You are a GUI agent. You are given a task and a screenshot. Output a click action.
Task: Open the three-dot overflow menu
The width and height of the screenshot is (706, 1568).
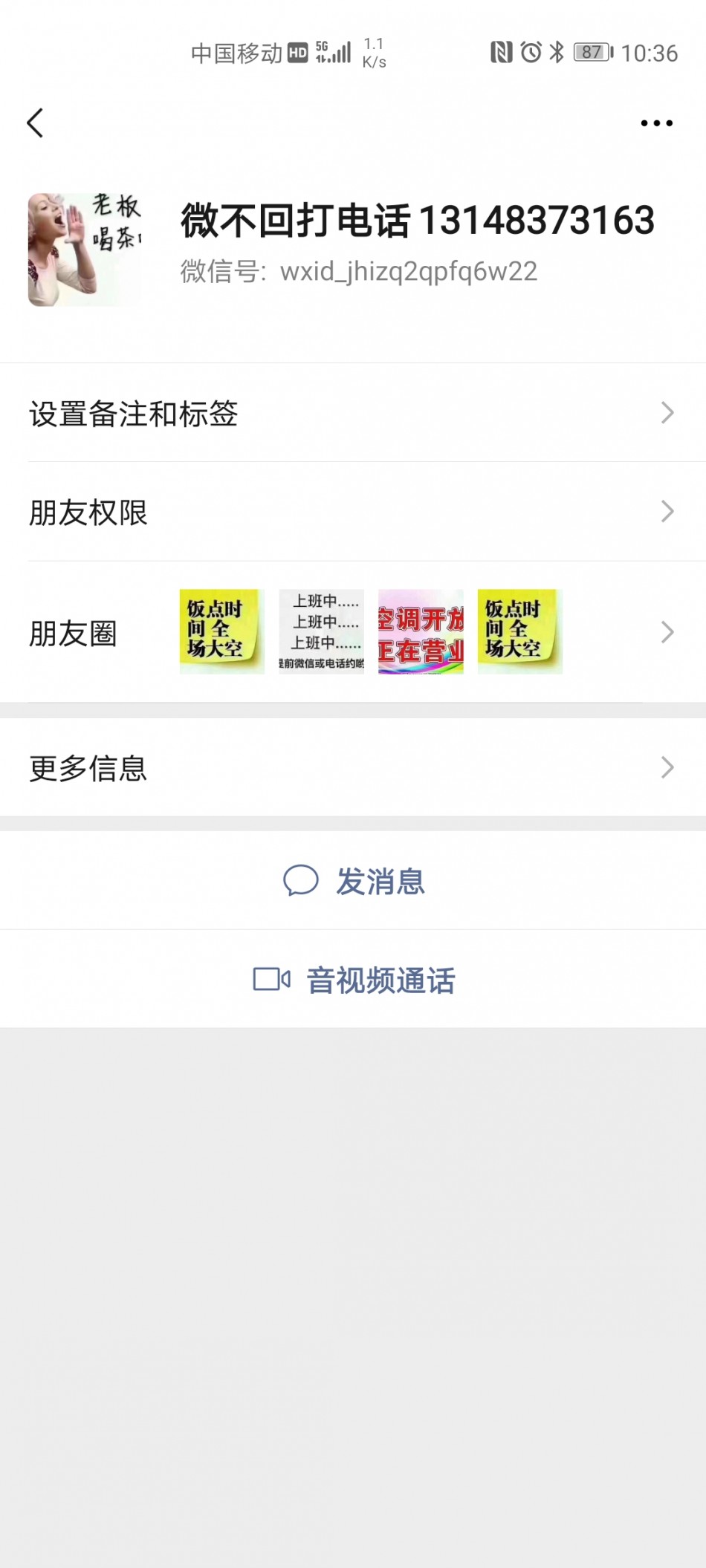[x=656, y=123]
